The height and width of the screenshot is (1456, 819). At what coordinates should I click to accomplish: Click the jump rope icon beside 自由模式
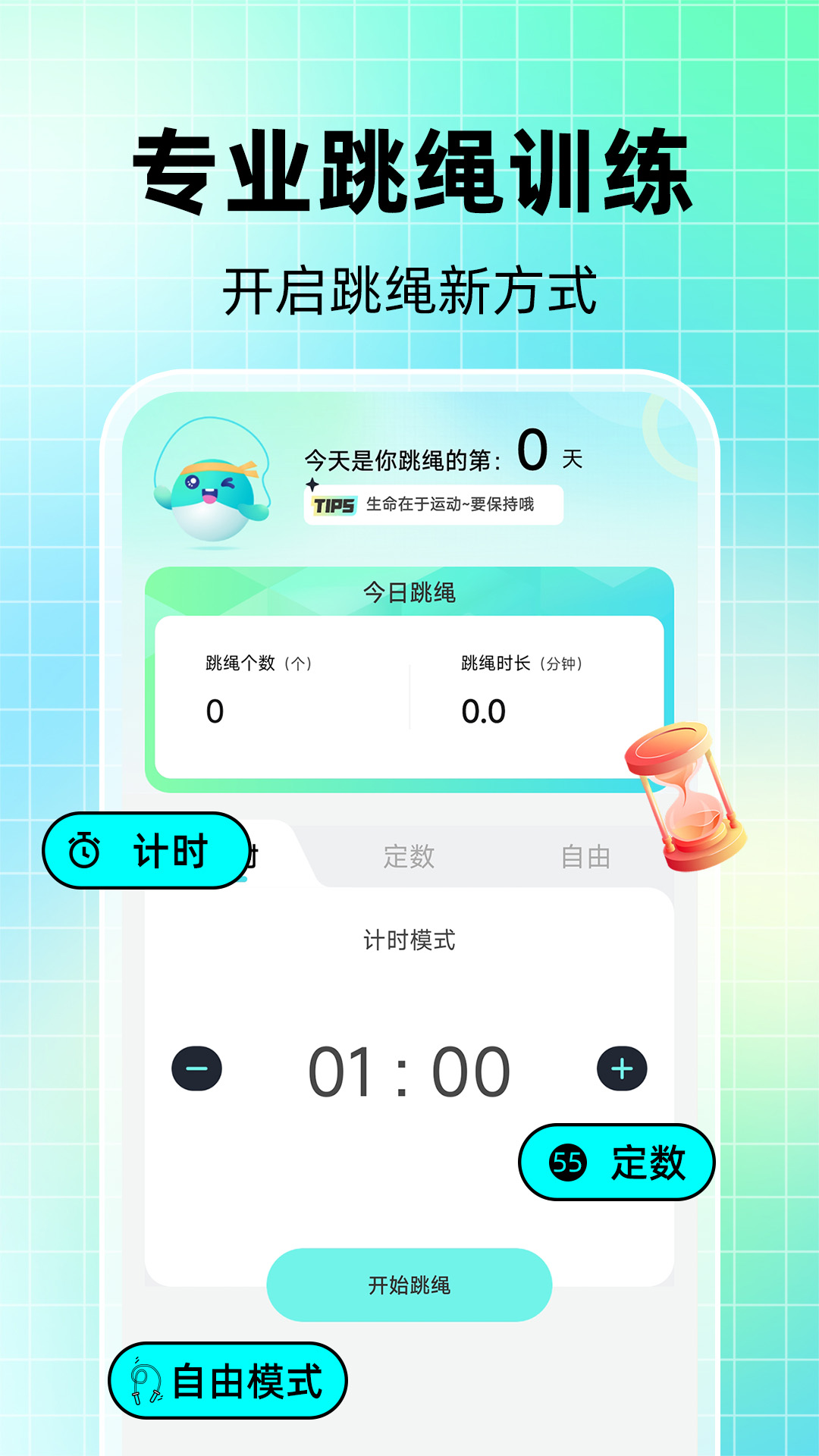pyautogui.click(x=146, y=1381)
